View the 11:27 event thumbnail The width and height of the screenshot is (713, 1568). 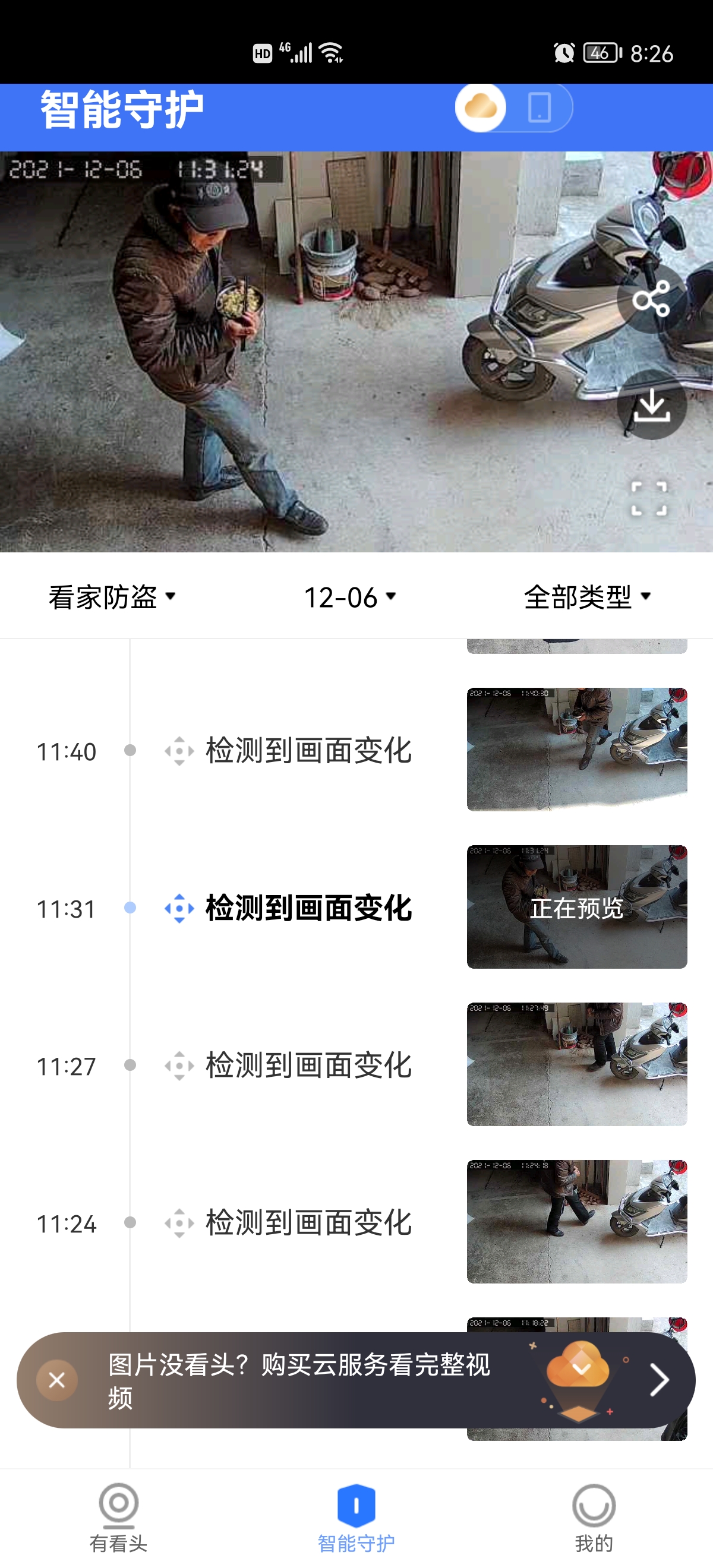[x=576, y=1064]
